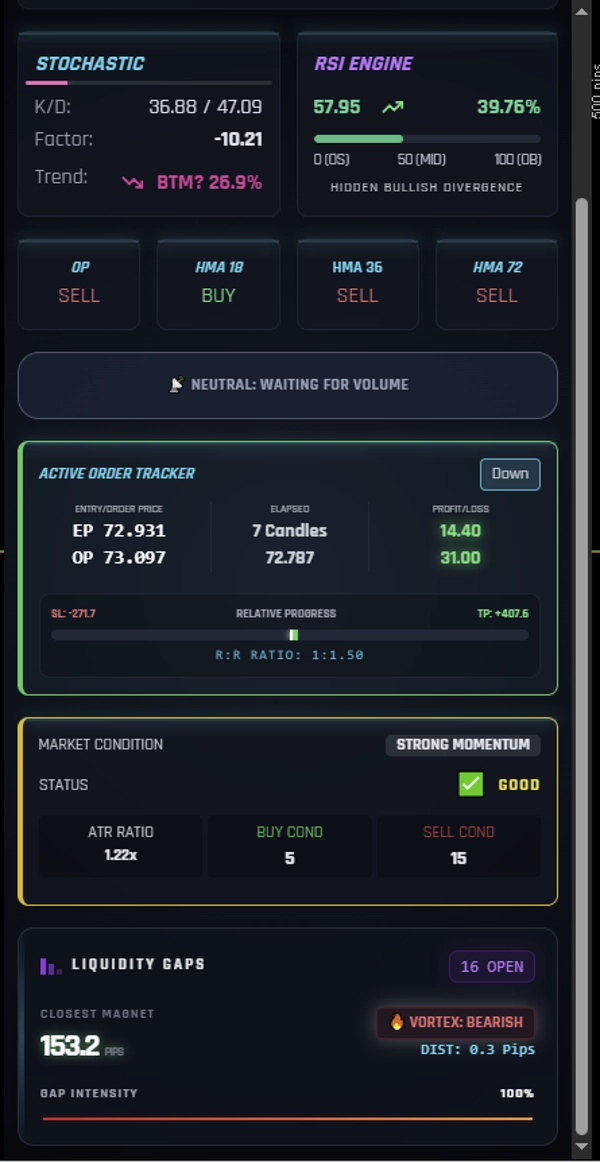Screen dimensions: 600x1162
Task: Click the scrollbar down arrow
Action: [x=582, y=1146]
